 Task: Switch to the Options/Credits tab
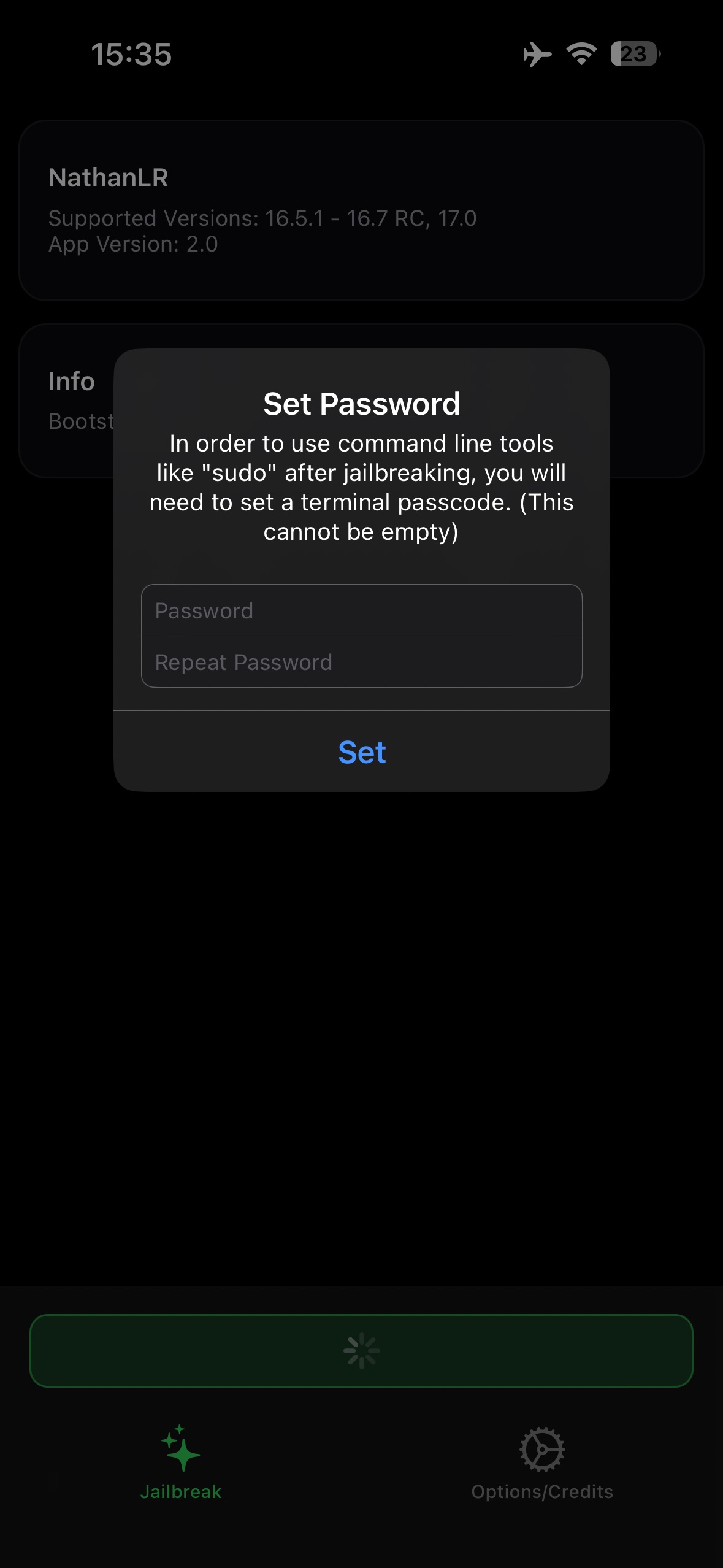(542, 1463)
